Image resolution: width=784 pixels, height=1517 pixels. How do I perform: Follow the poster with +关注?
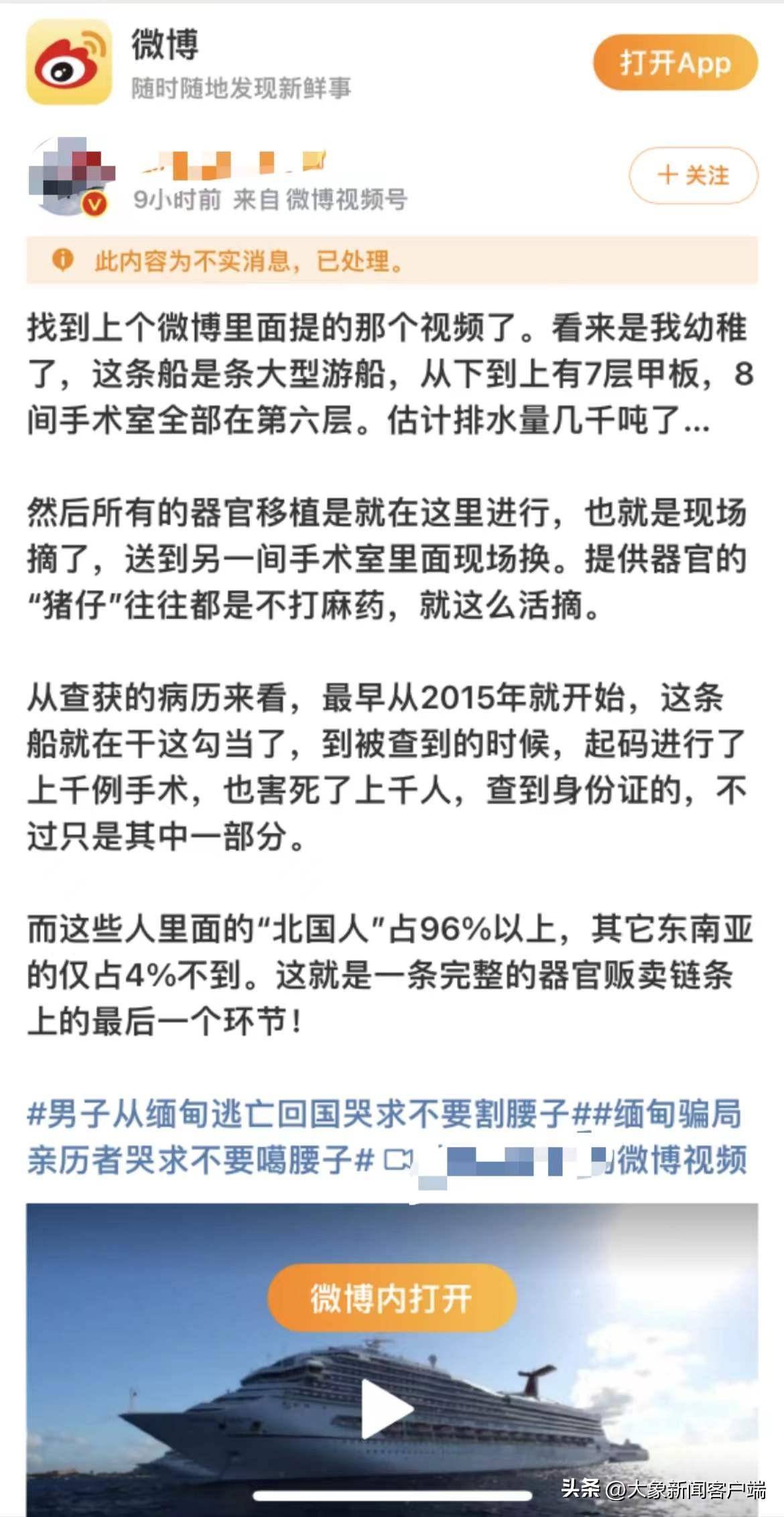point(693,176)
